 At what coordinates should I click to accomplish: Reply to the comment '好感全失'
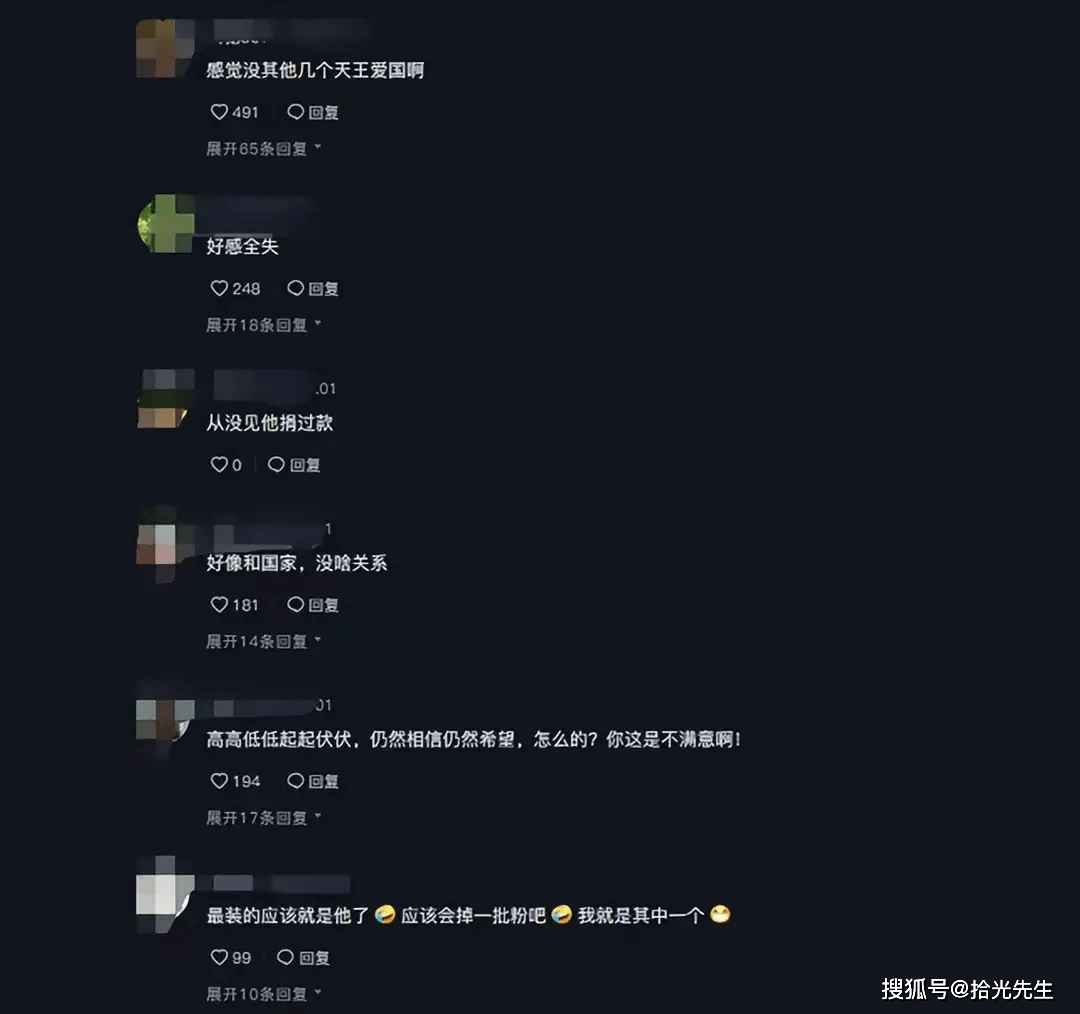click(x=313, y=289)
